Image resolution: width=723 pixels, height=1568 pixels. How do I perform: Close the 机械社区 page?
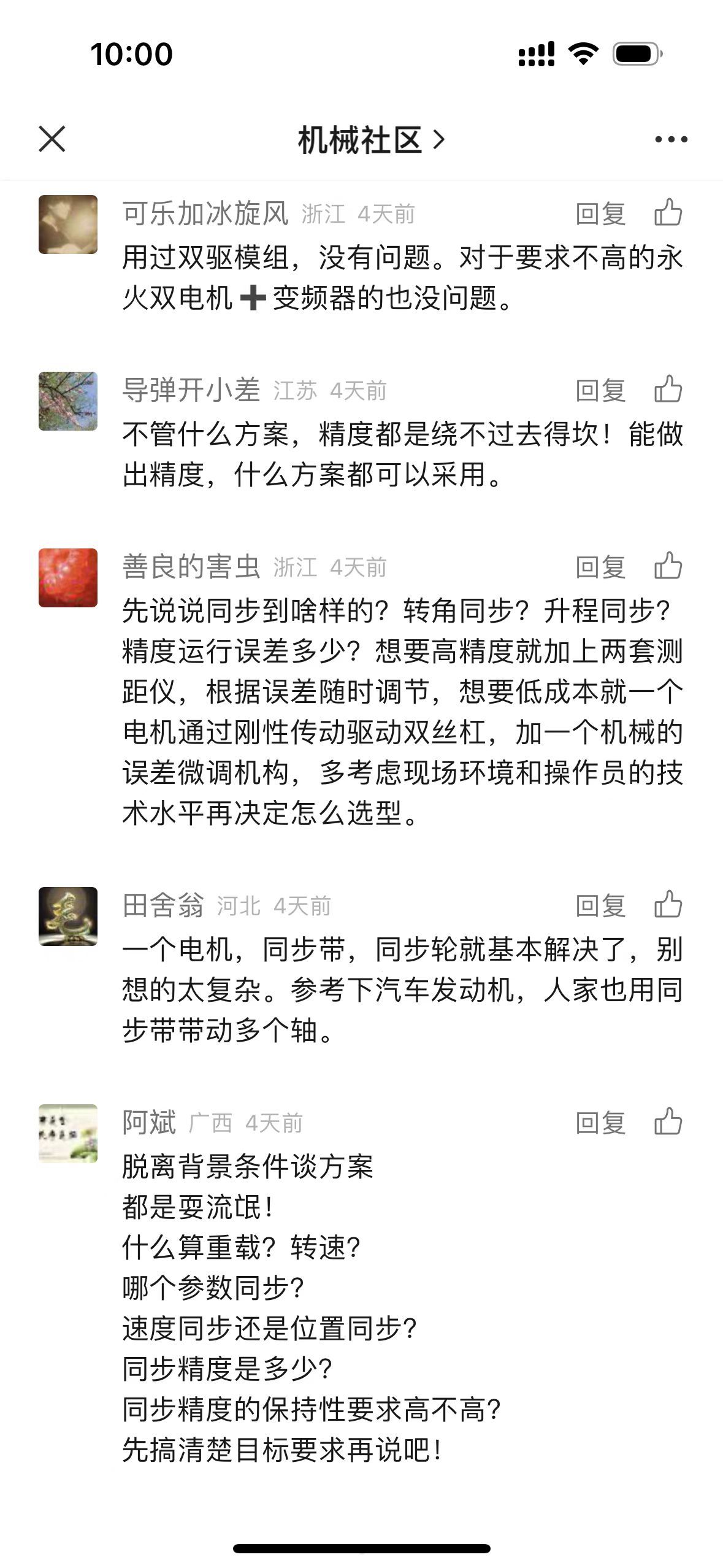52,139
